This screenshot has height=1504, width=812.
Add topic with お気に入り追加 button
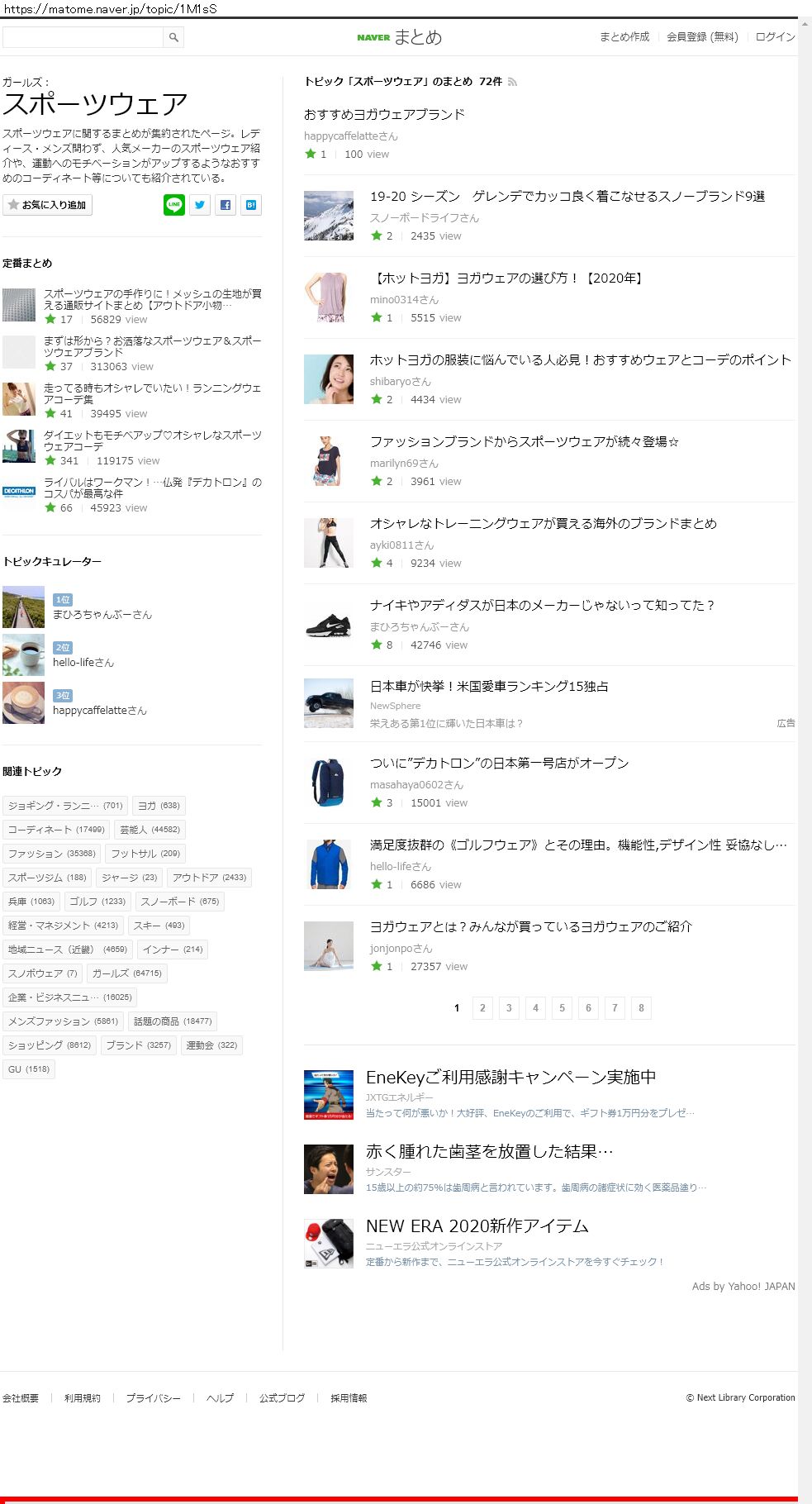(47, 205)
